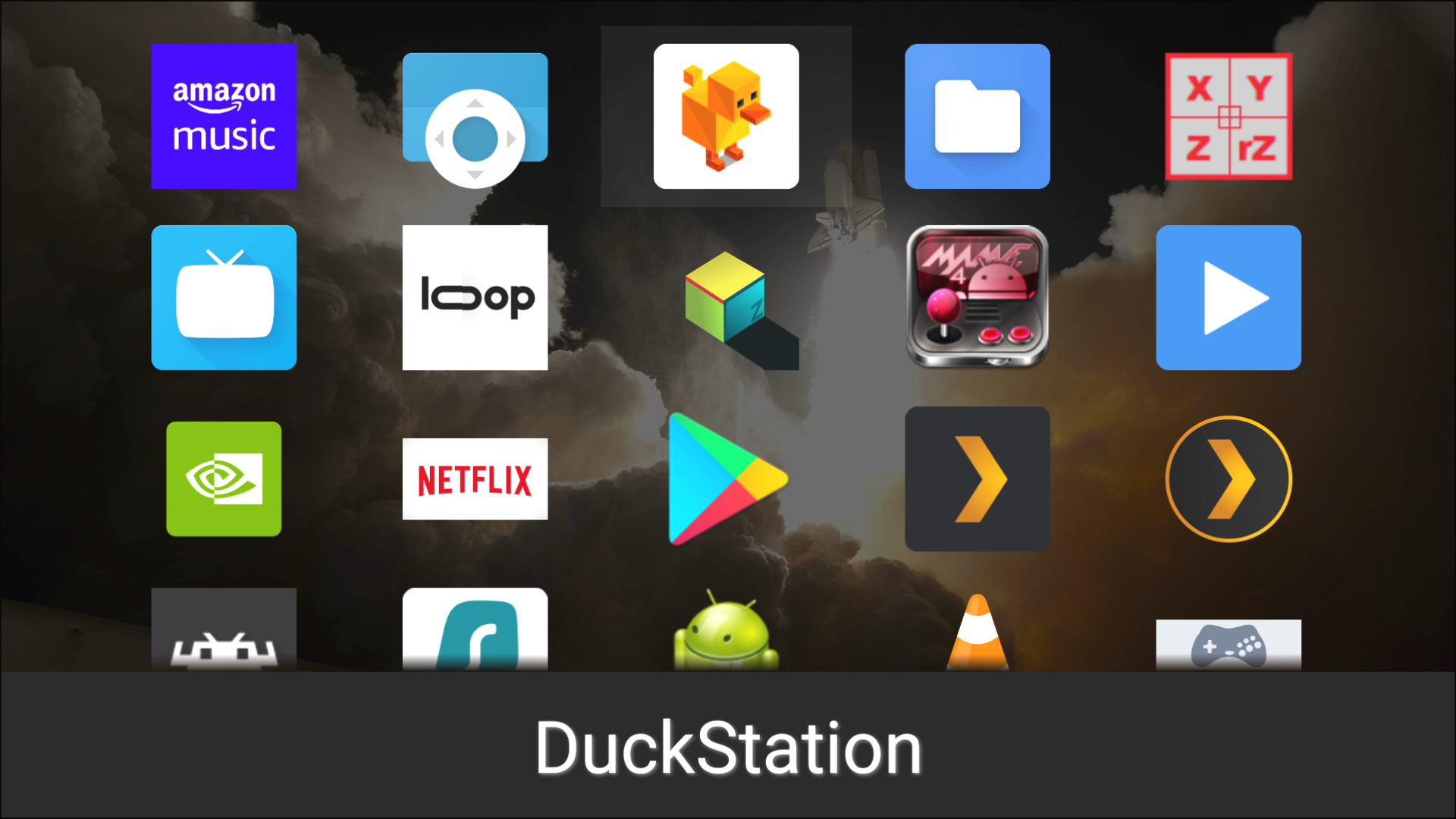Open Netflix
1456x819 pixels.
[475, 479]
